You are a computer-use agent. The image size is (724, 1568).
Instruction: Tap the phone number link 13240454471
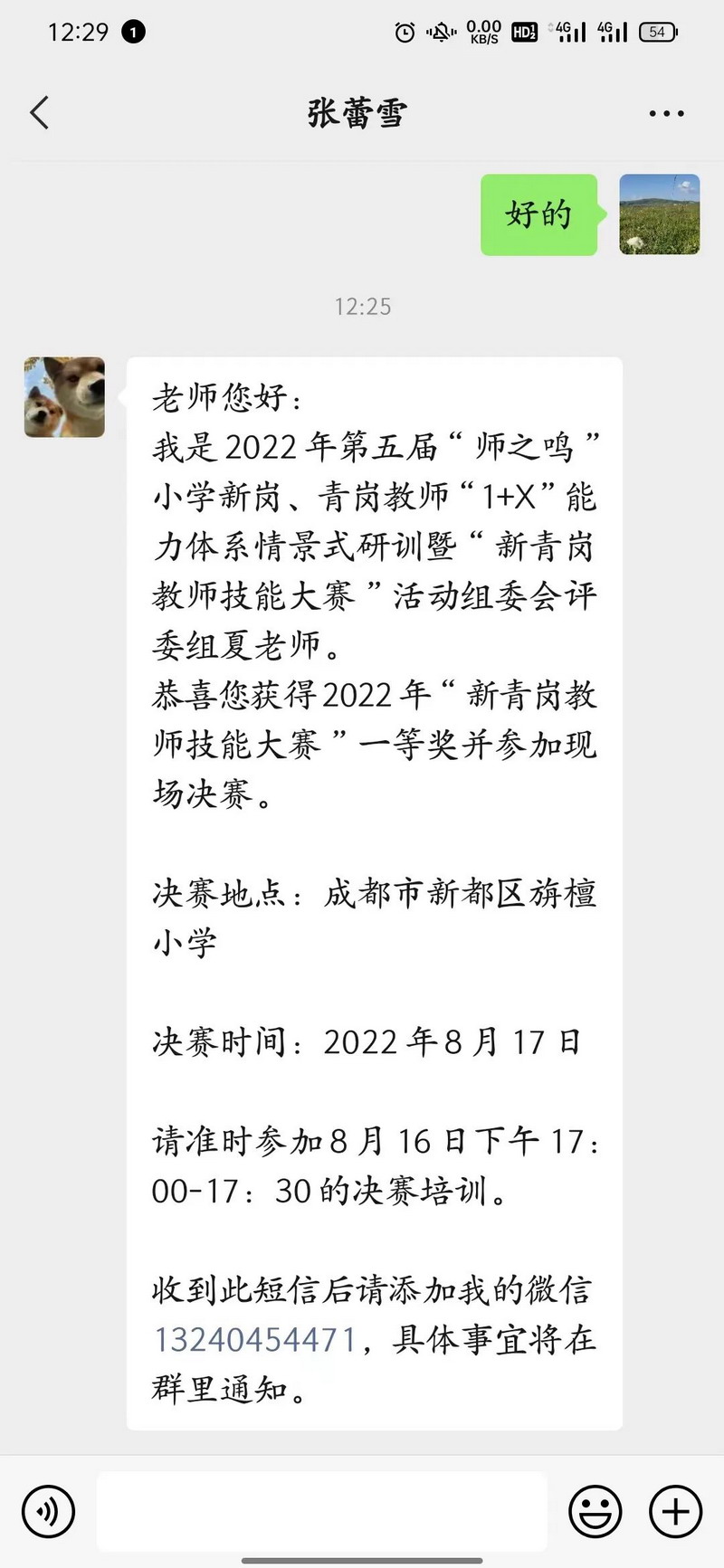255,1339
